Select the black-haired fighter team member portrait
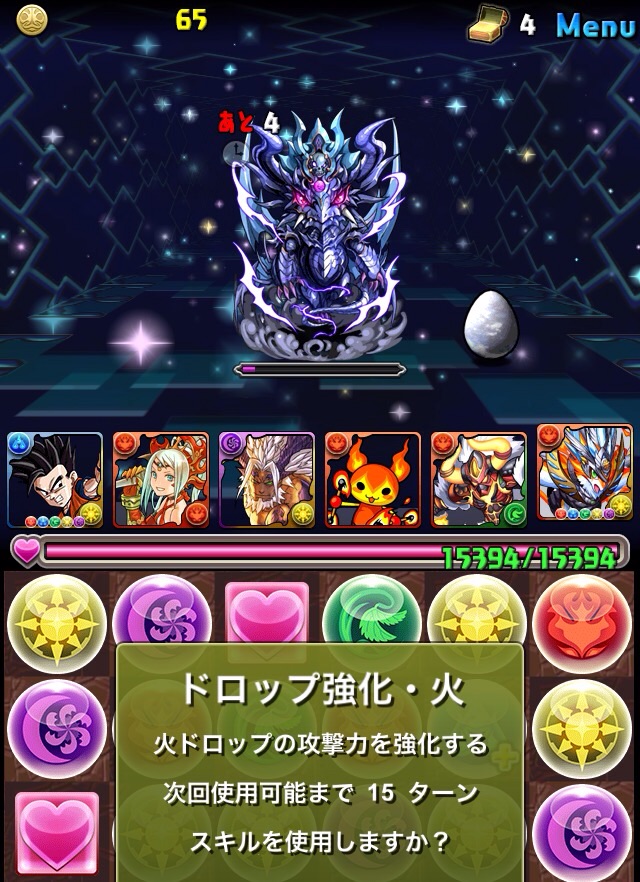Screen dimensions: 640x882 click(55, 480)
